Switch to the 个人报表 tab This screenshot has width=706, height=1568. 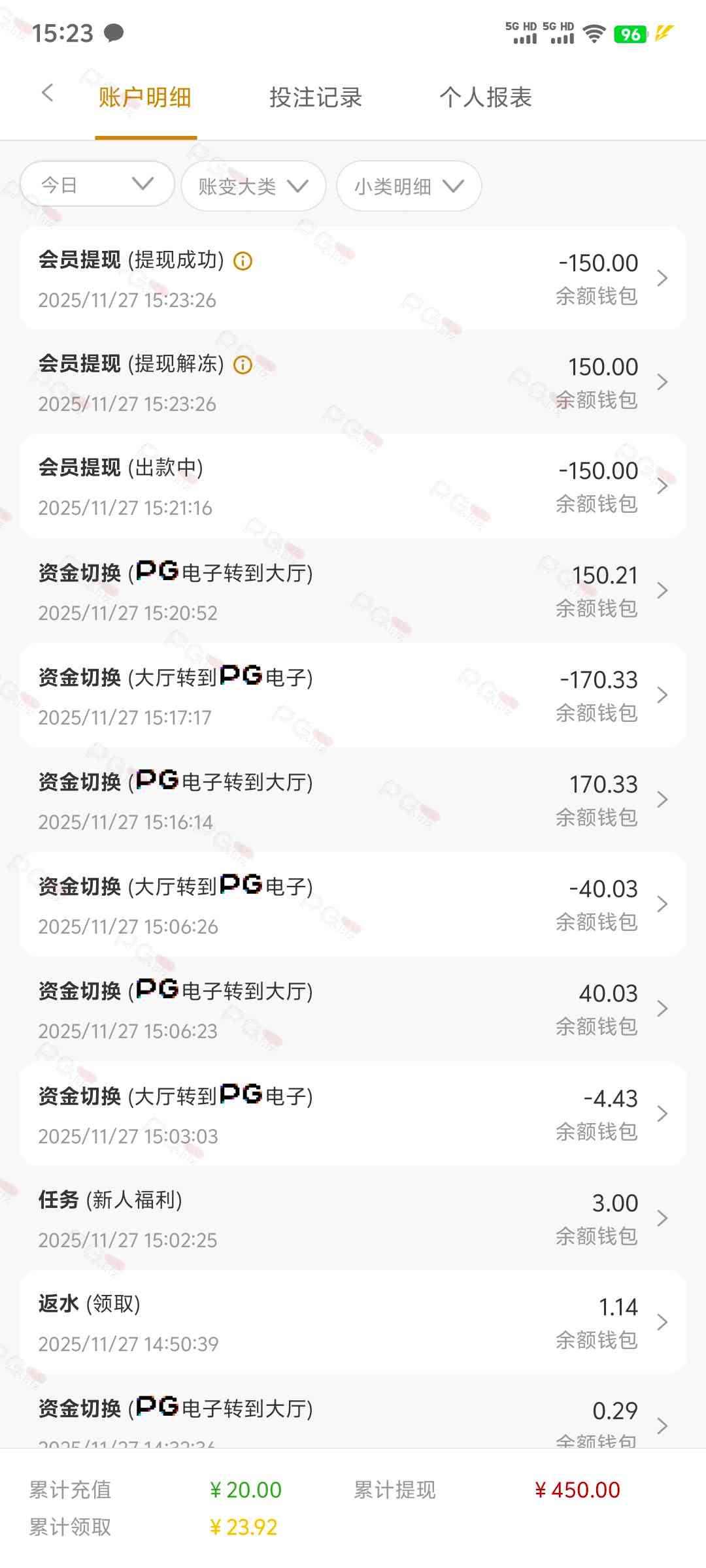[486, 98]
